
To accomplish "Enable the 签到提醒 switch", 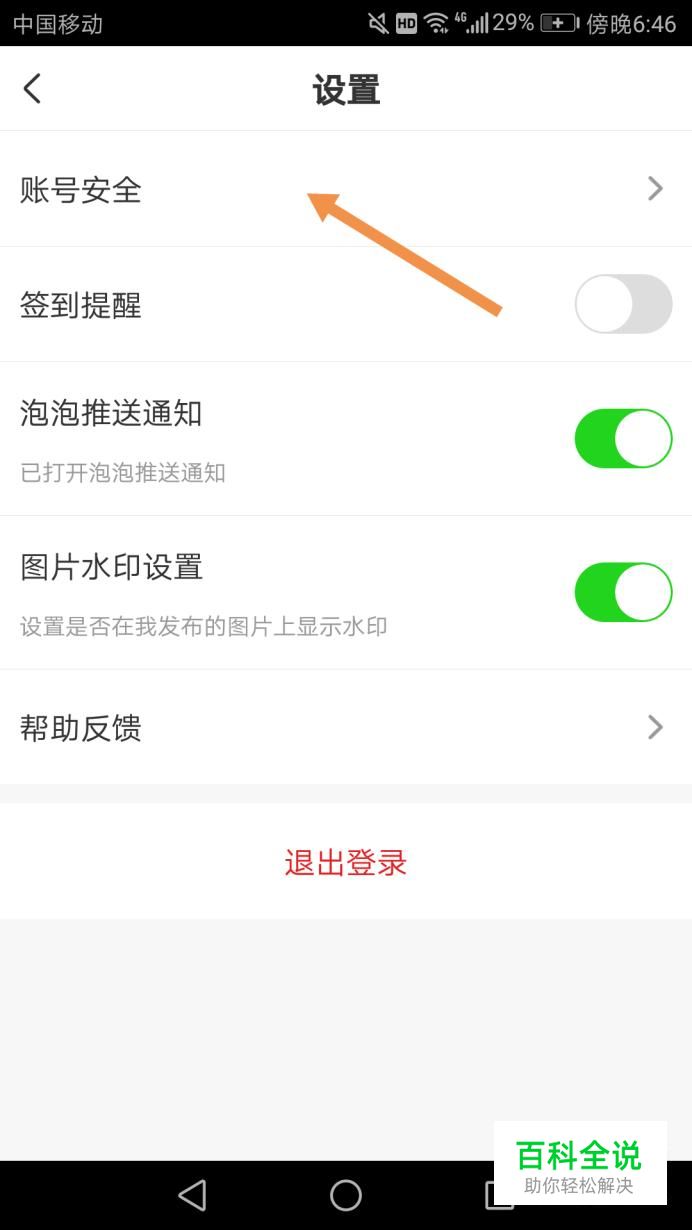I will pyautogui.click(x=623, y=304).
